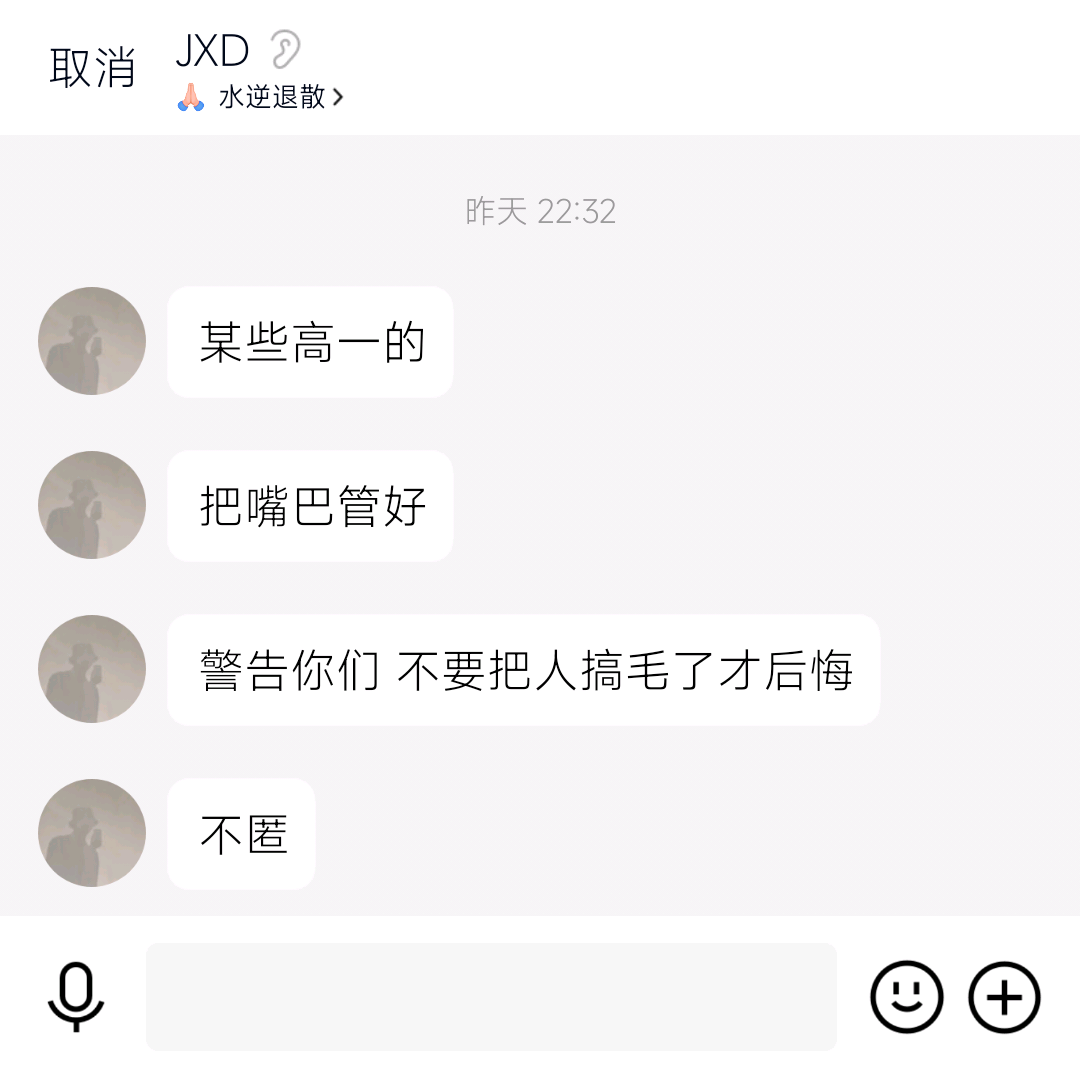Open the plus attachments menu

(x=1004, y=997)
